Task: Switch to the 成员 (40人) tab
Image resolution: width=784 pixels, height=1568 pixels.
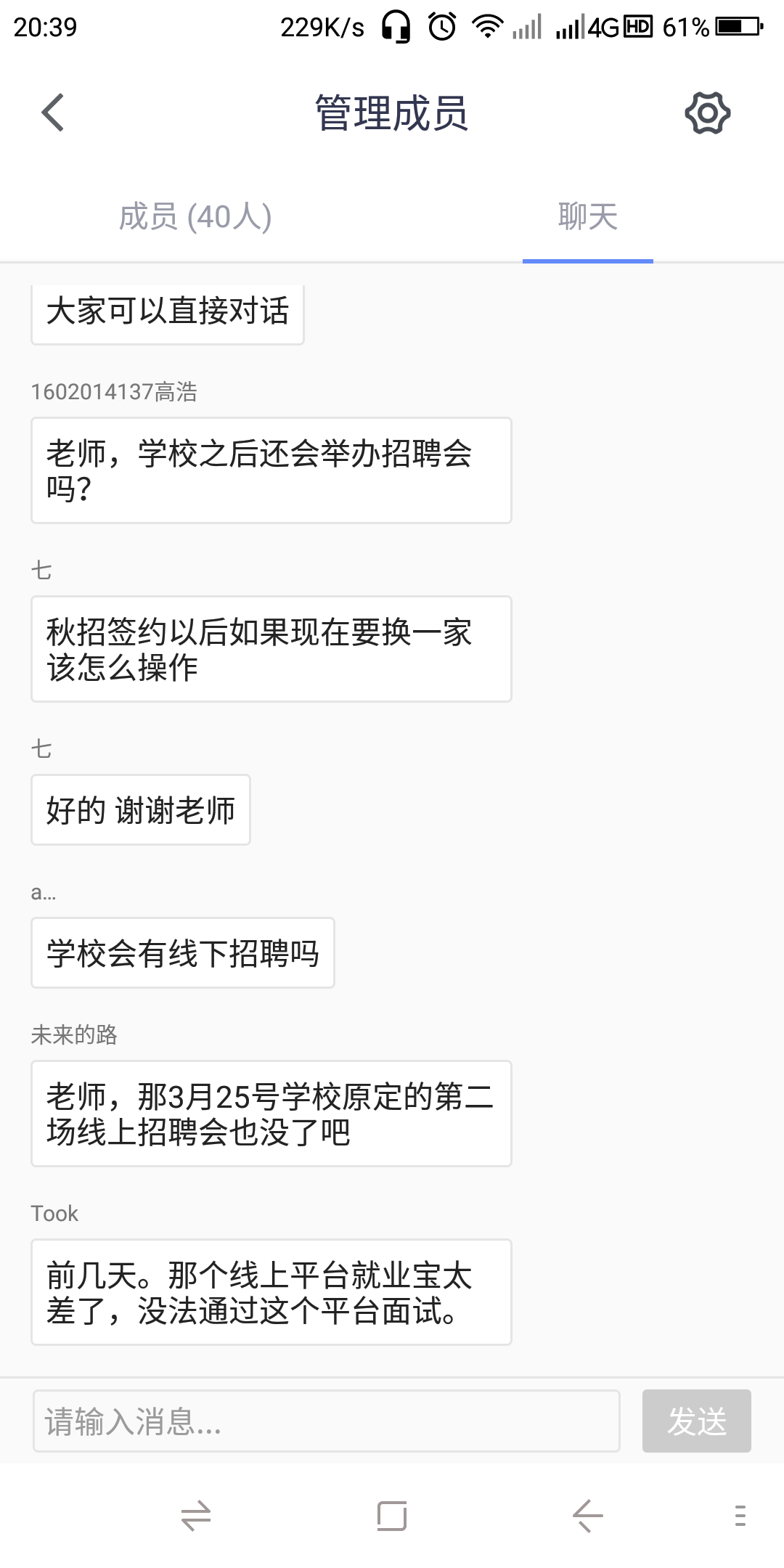Action: [x=195, y=216]
